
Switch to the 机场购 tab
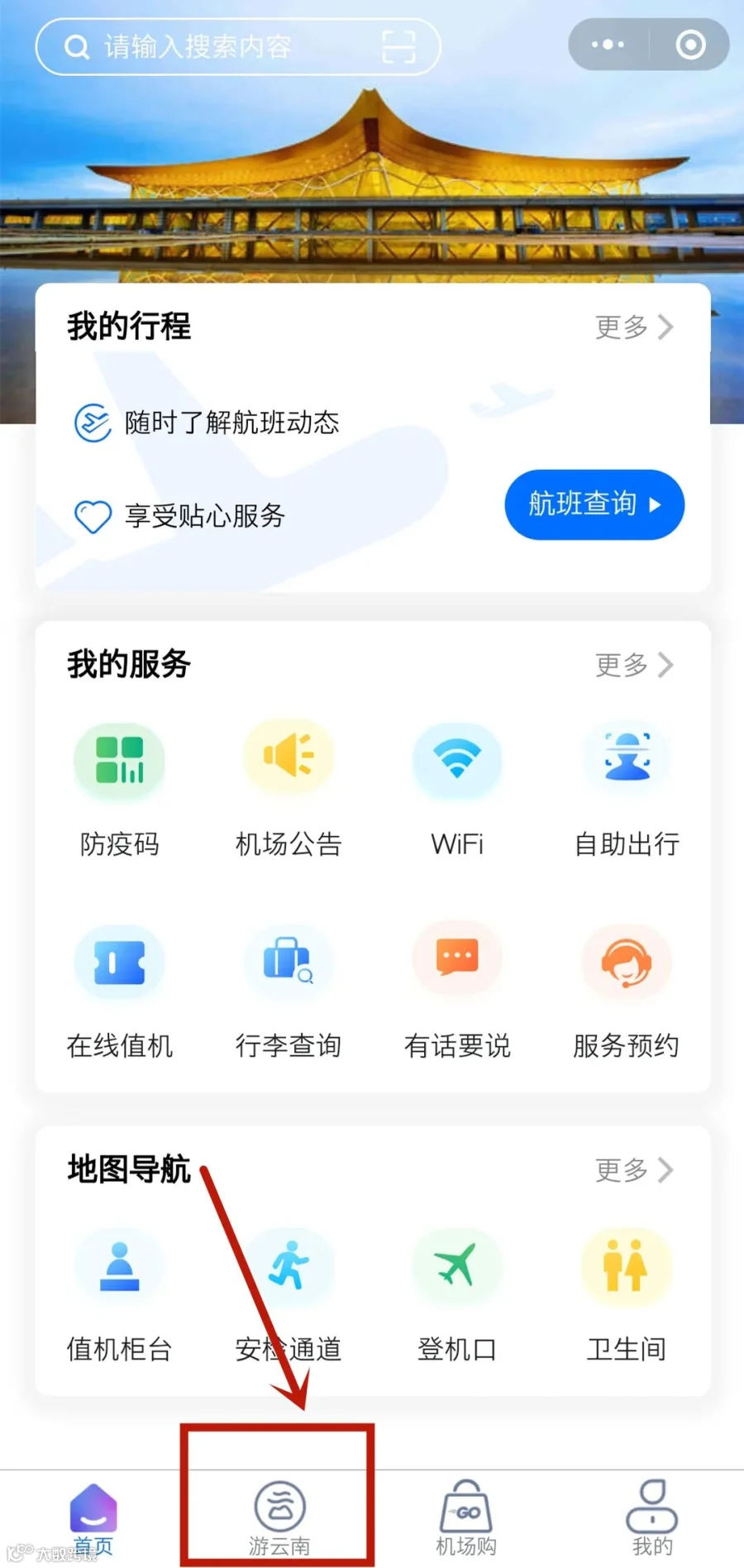tap(465, 1518)
